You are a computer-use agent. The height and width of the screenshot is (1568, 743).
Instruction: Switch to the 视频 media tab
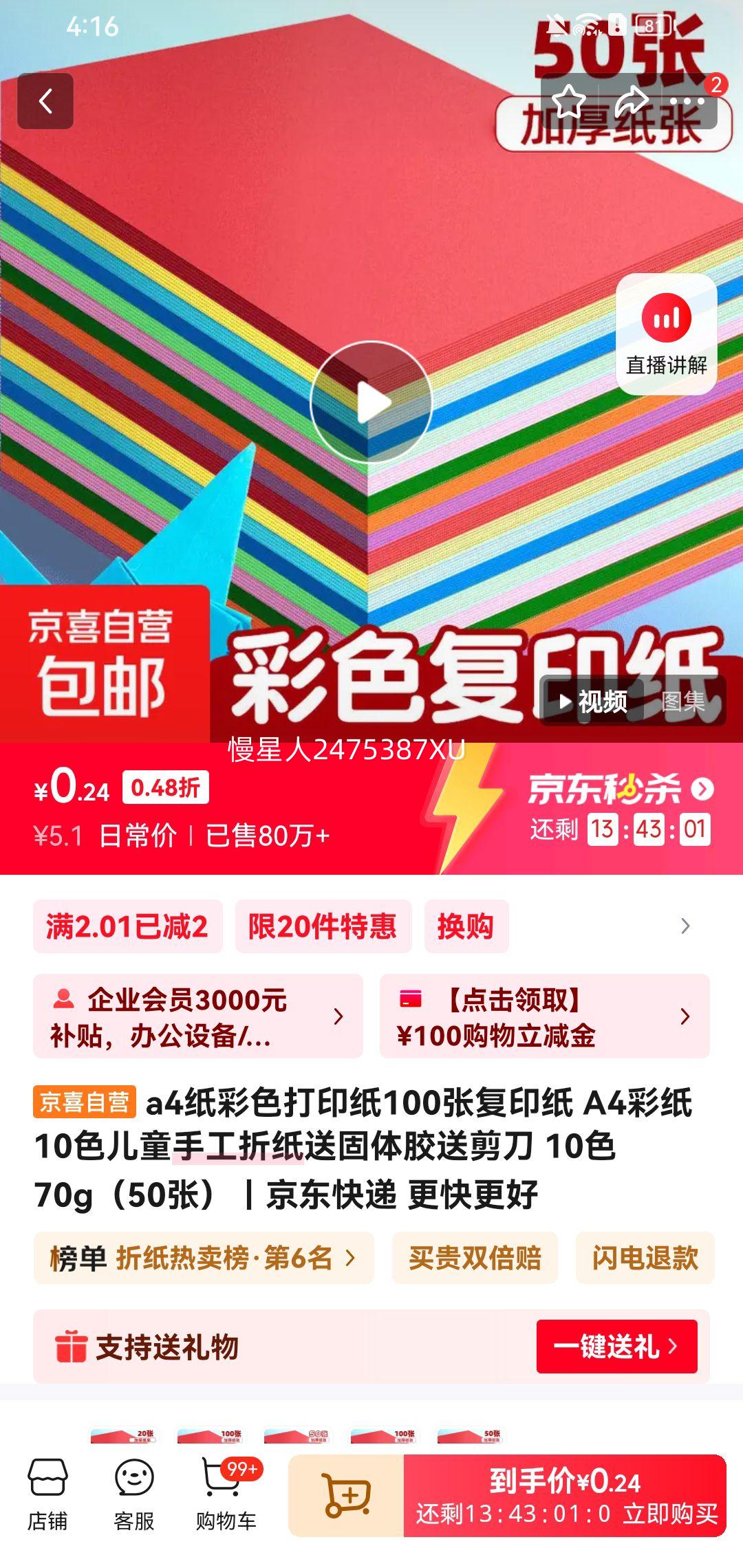click(x=593, y=701)
